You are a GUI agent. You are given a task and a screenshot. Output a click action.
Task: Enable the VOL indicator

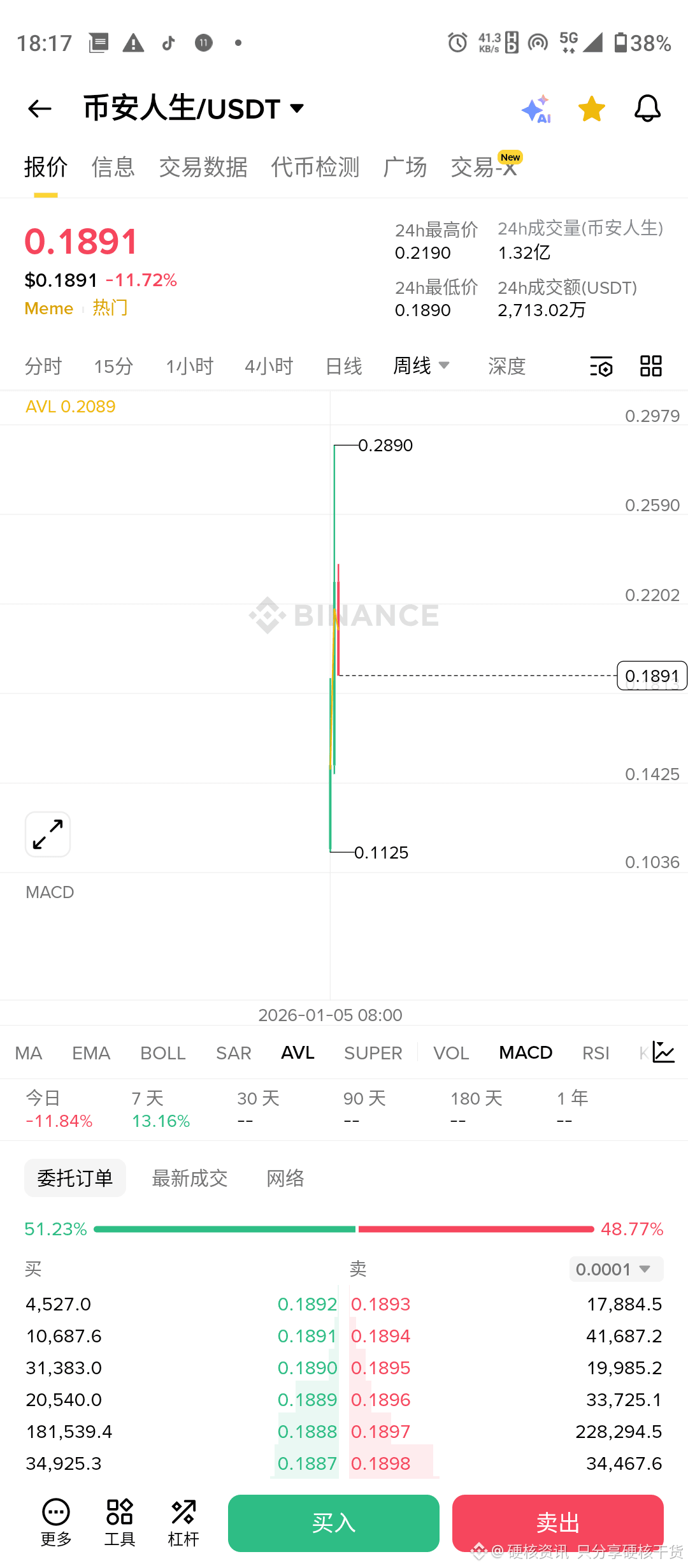click(x=451, y=1052)
